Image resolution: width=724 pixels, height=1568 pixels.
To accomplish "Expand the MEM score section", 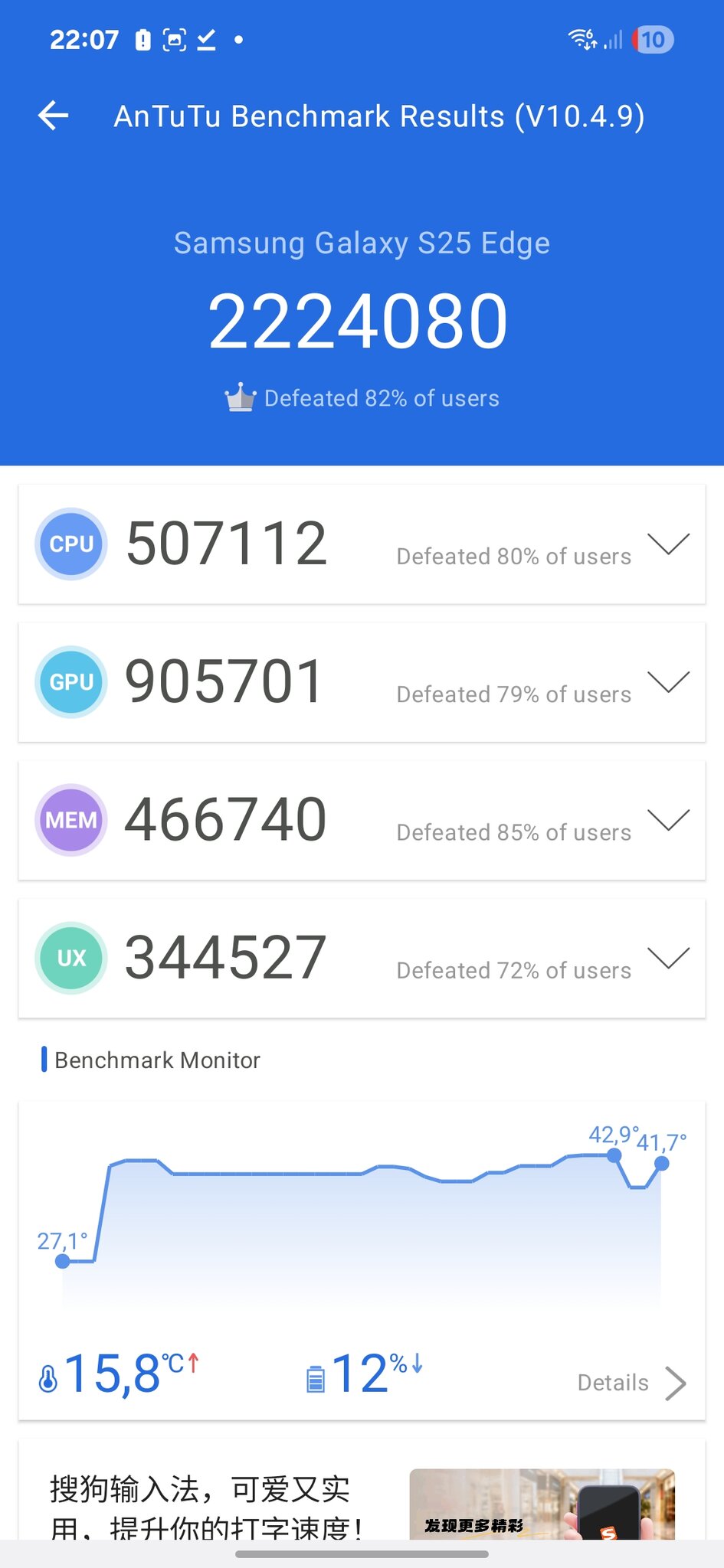I will point(668,819).
